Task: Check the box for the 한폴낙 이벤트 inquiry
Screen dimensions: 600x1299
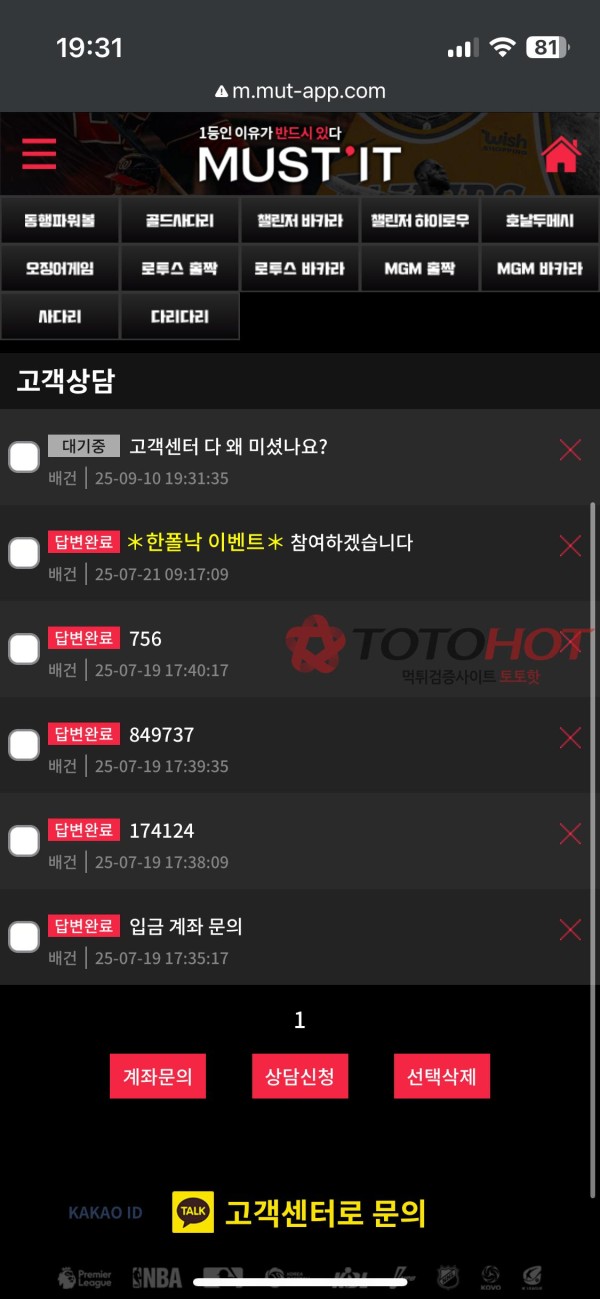Action: 24,553
